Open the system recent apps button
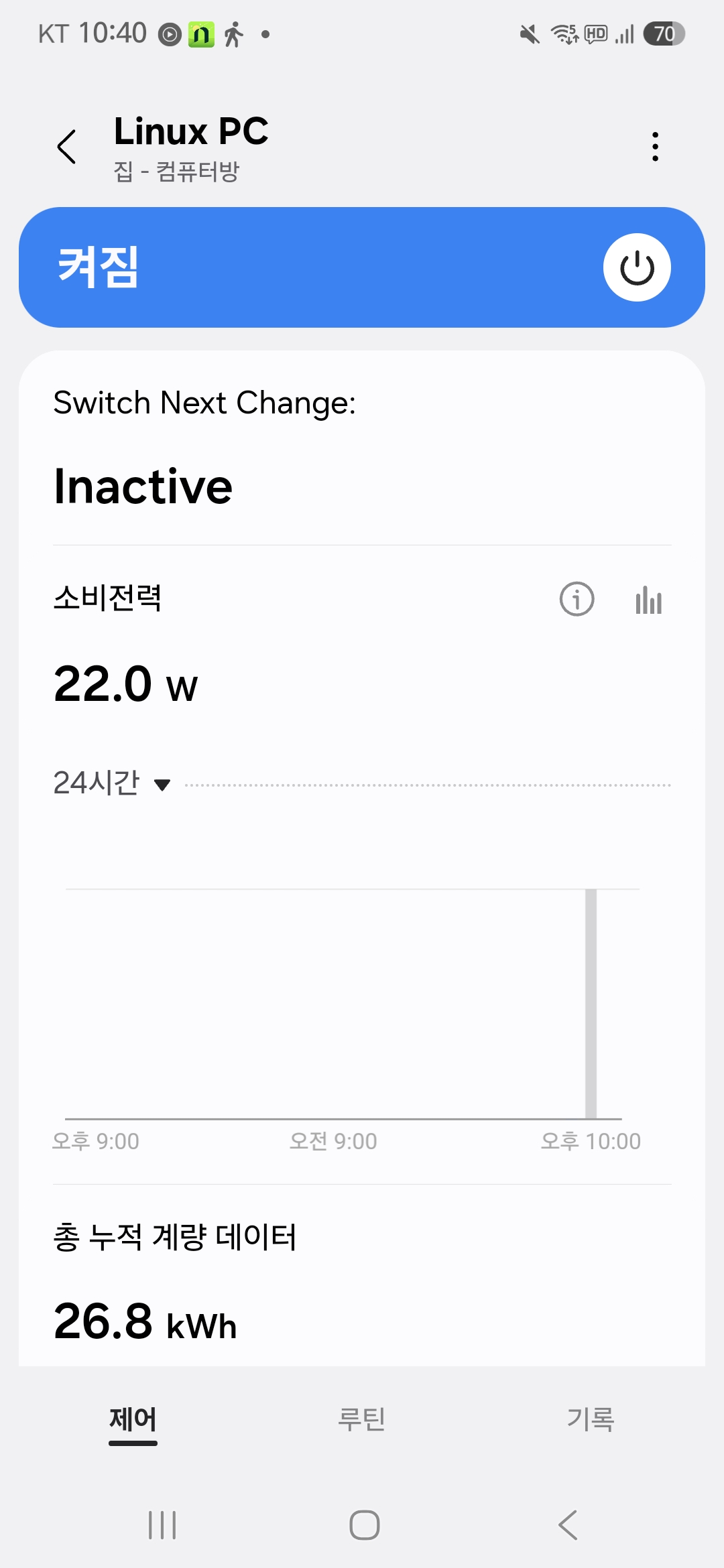Screen dimensions: 724x1568 click(x=162, y=1525)
